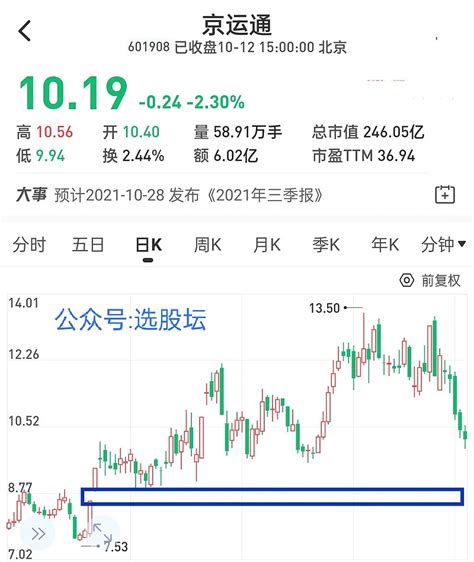
Task: Switch to the 五日 chart tab
Action: point(88,245)
